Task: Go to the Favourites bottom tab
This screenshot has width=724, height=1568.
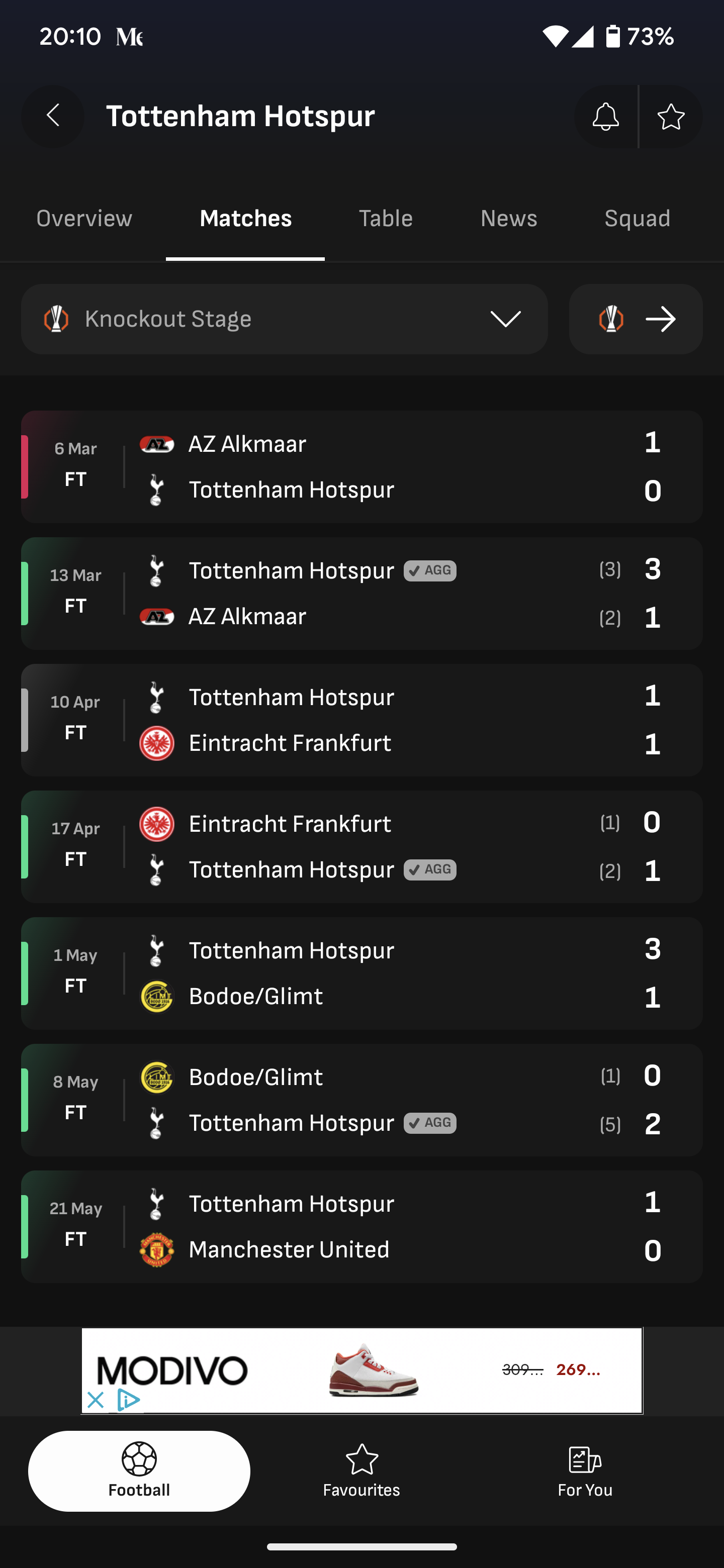Action: (361, 1471)
